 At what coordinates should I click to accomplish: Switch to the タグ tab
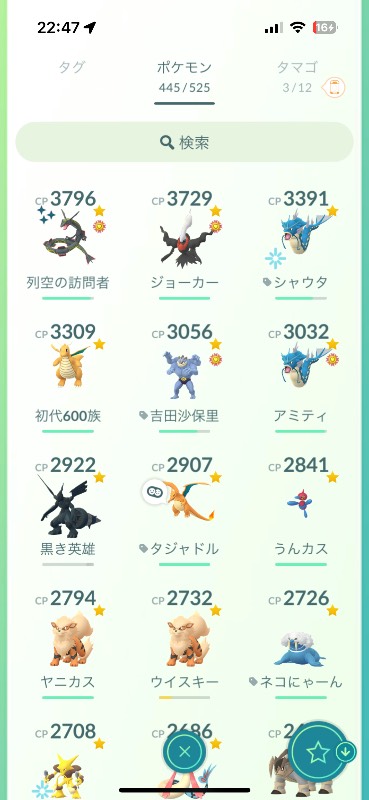[x=71, y=68]
